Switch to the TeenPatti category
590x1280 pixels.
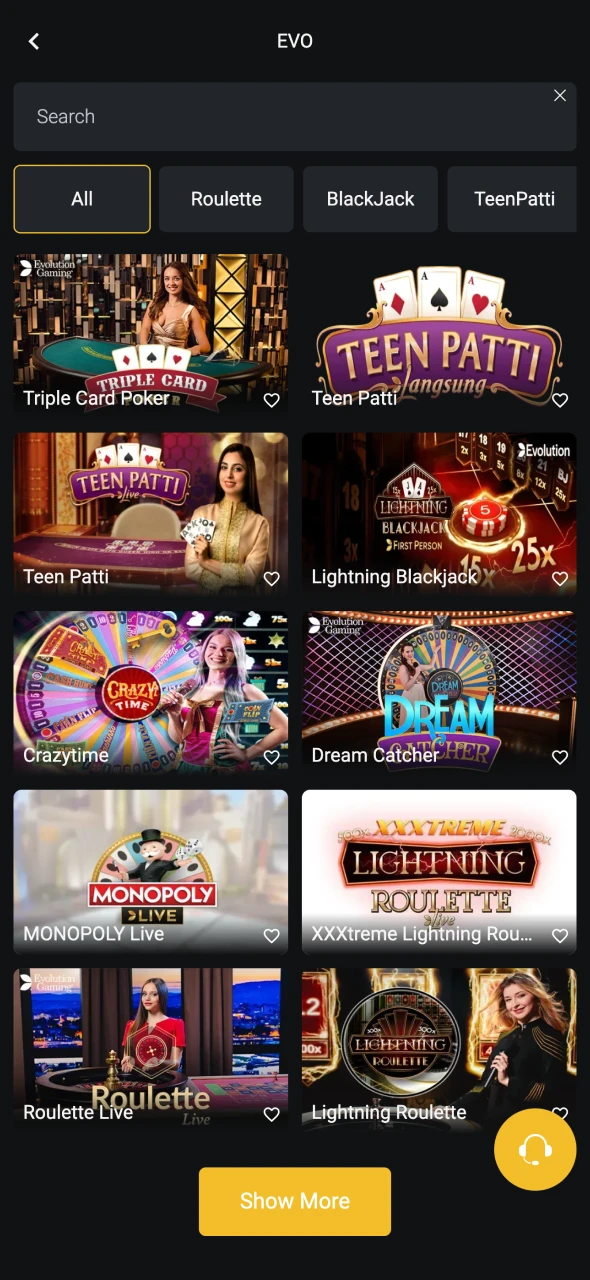pyautogui.click(x=513, y=199)
